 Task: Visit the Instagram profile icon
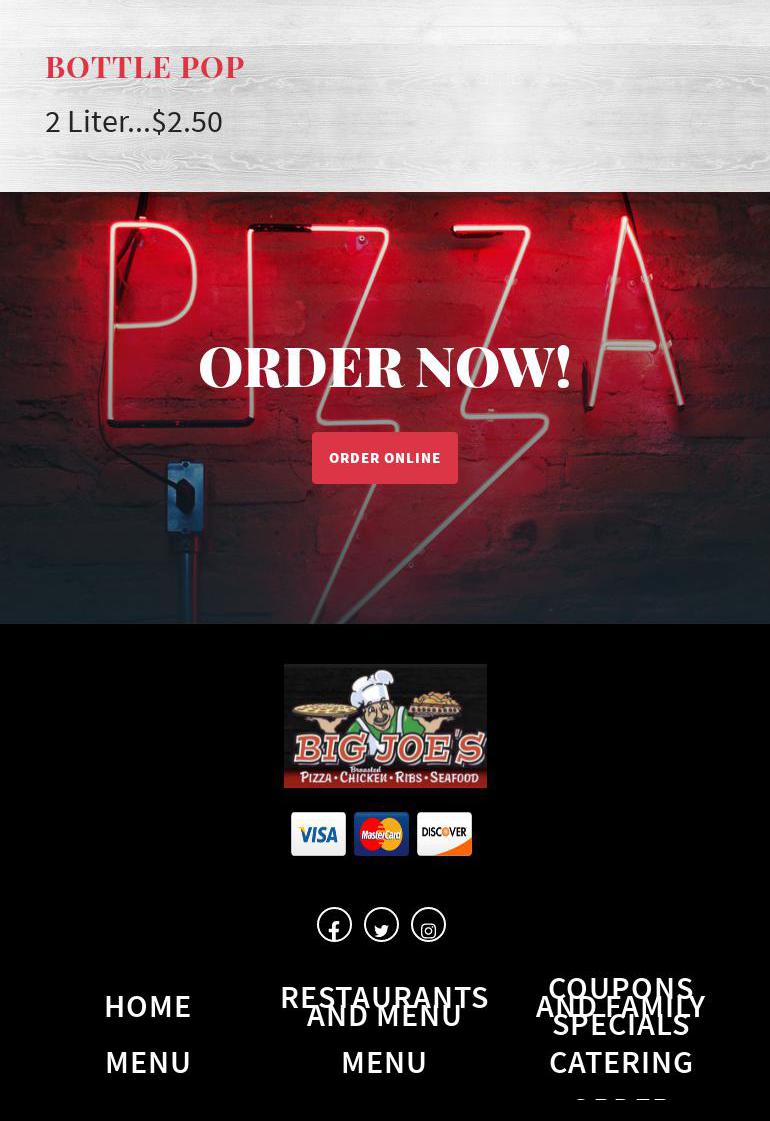[x=428, y=925]
